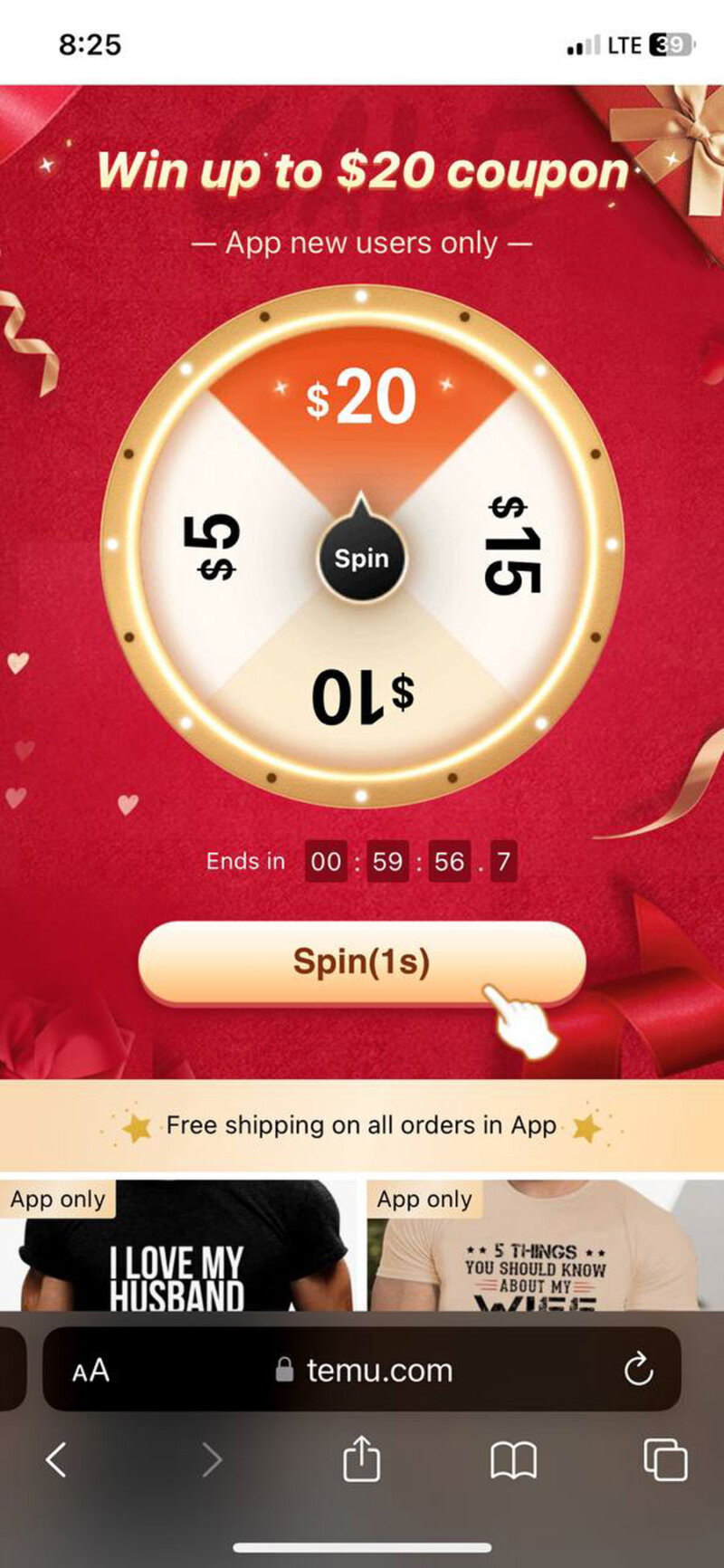
Task: Reload the page
Action: (x=638, y=1370)
